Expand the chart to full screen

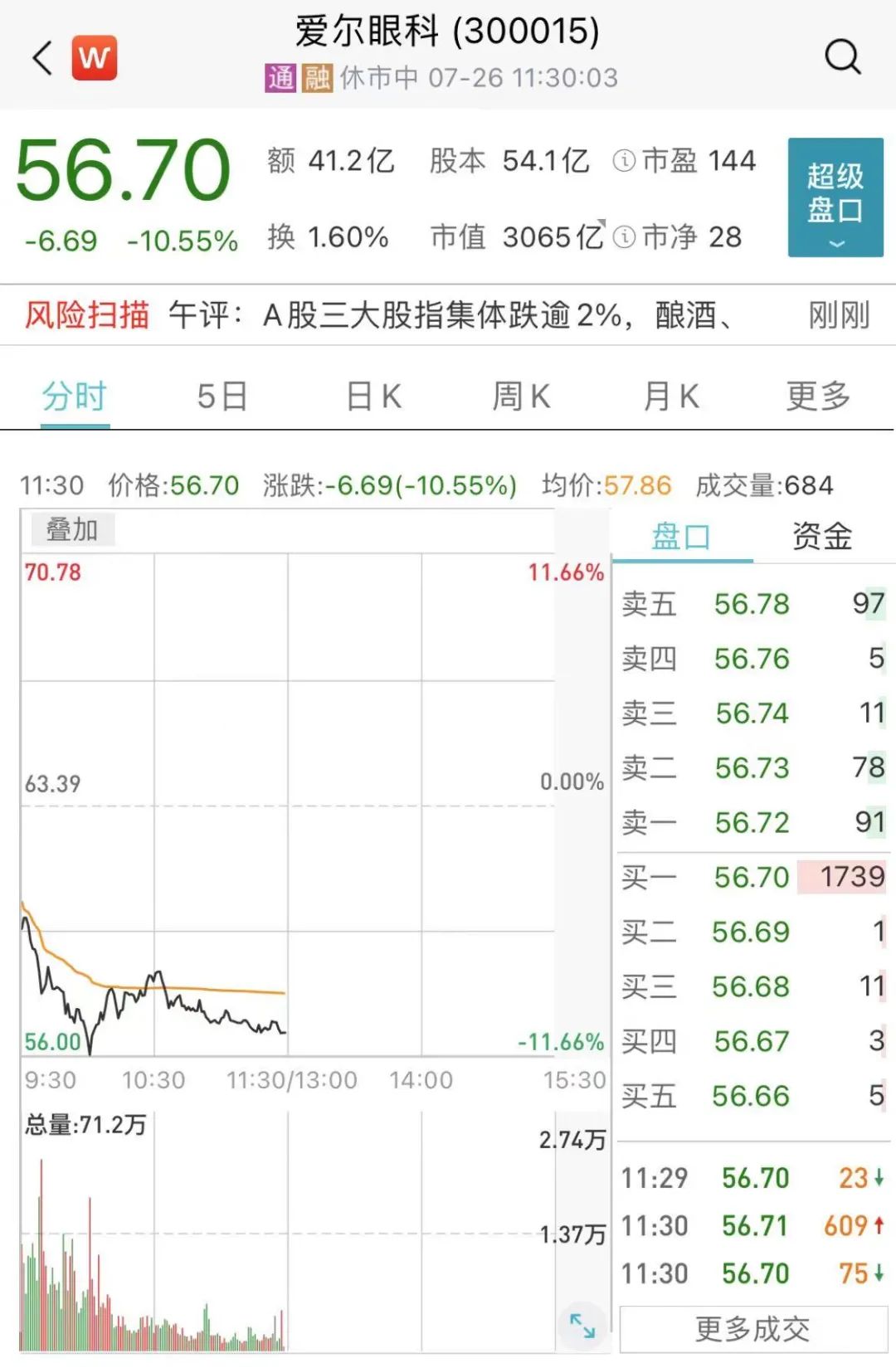point(582,1325)
